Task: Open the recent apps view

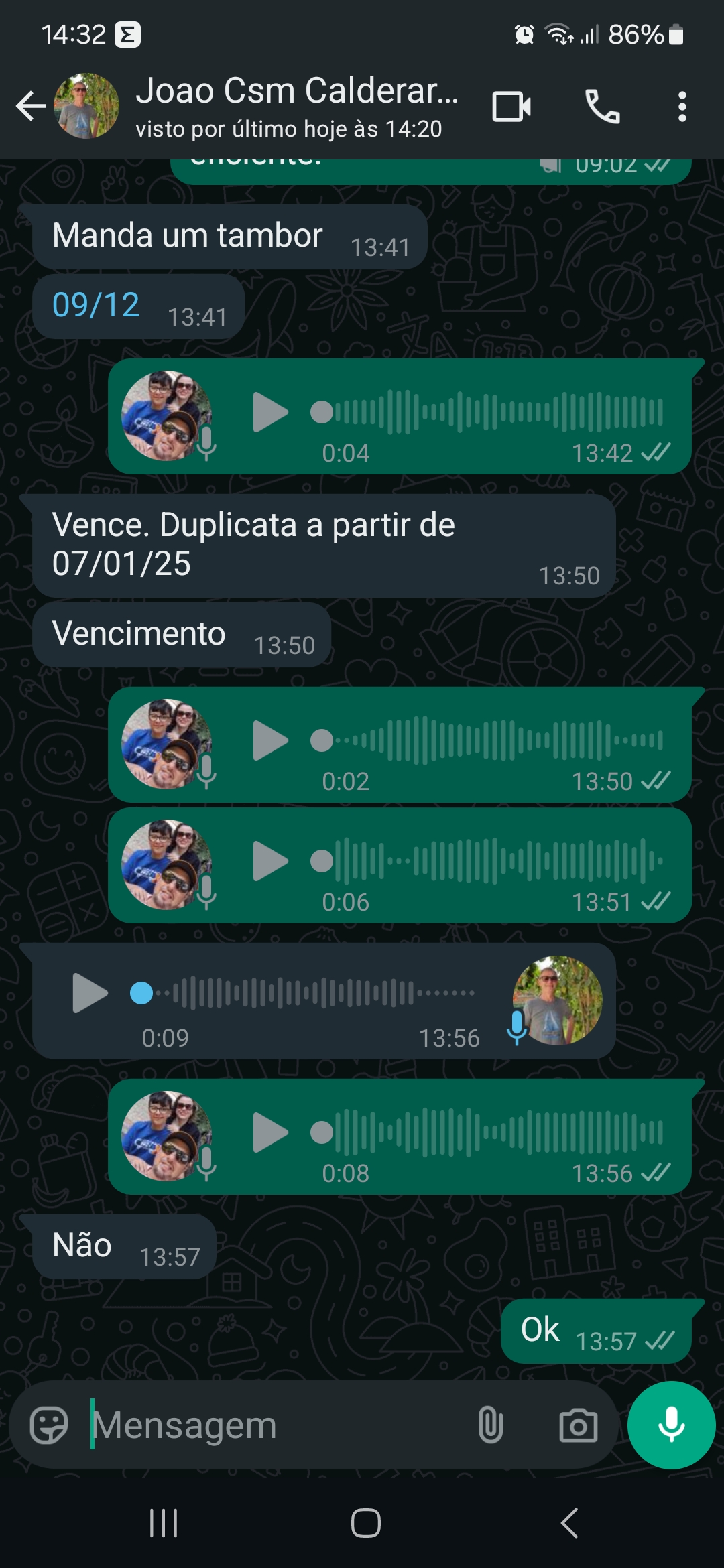Action: 164,1523
